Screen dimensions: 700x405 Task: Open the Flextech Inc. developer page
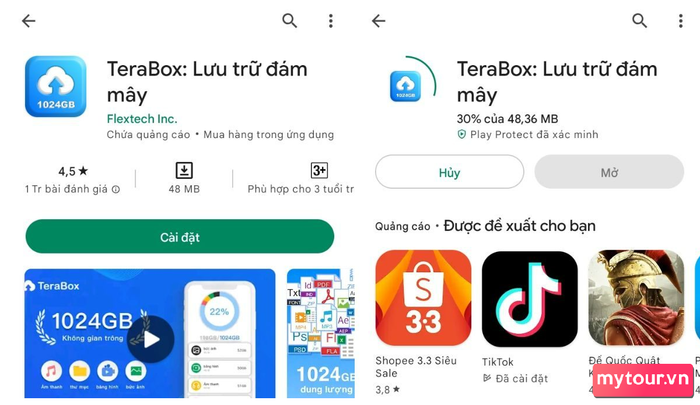(142, 116)
